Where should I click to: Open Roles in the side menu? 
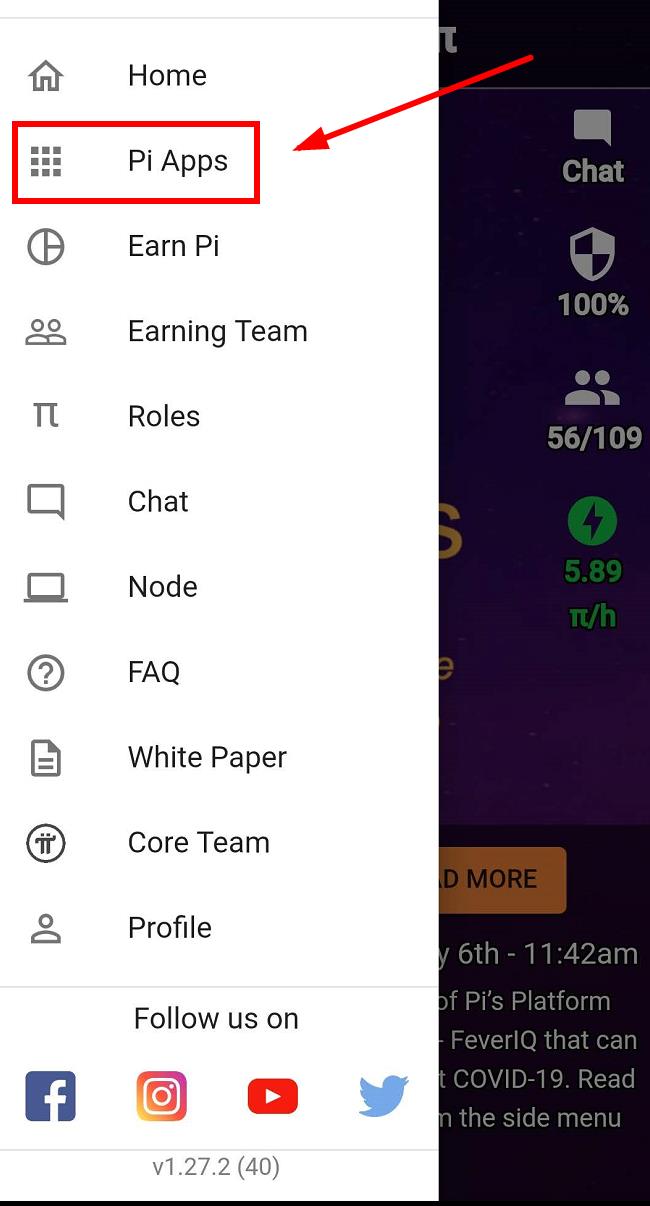pyautogui.click(x=219, y=416)
